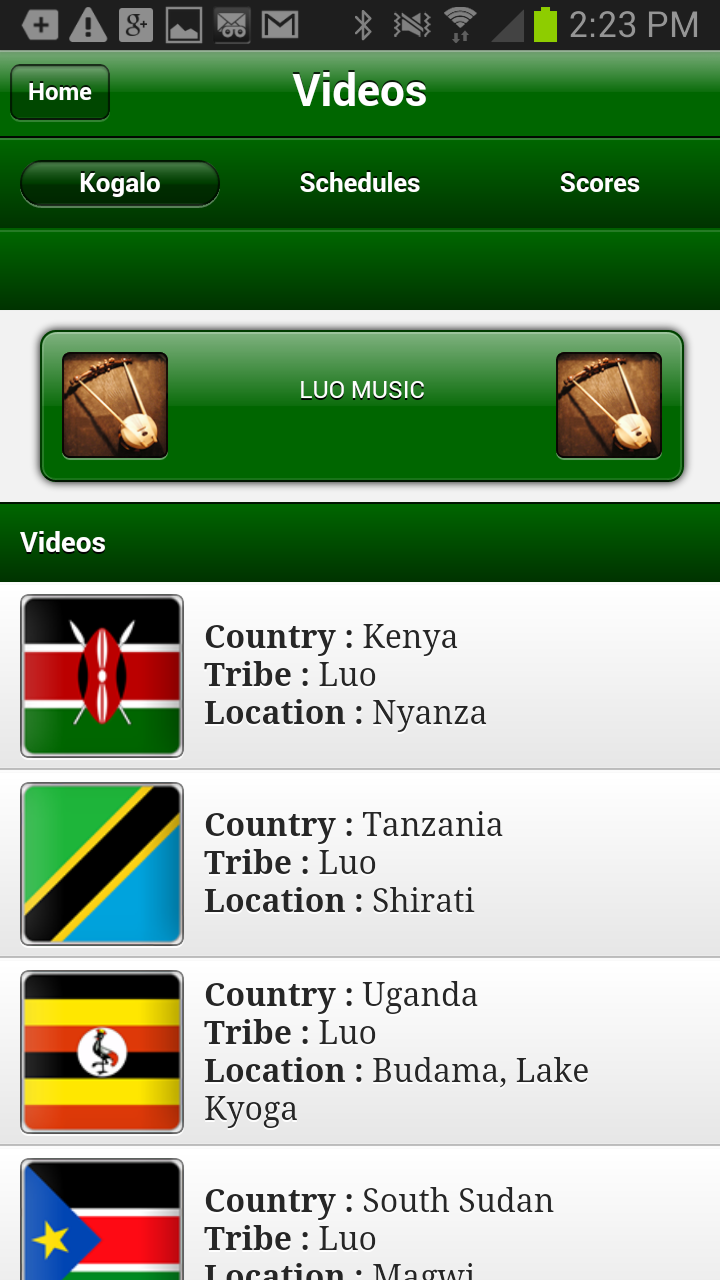720x1280 pixels.
Task: Open the Scores tab
Action: point(599,184)
